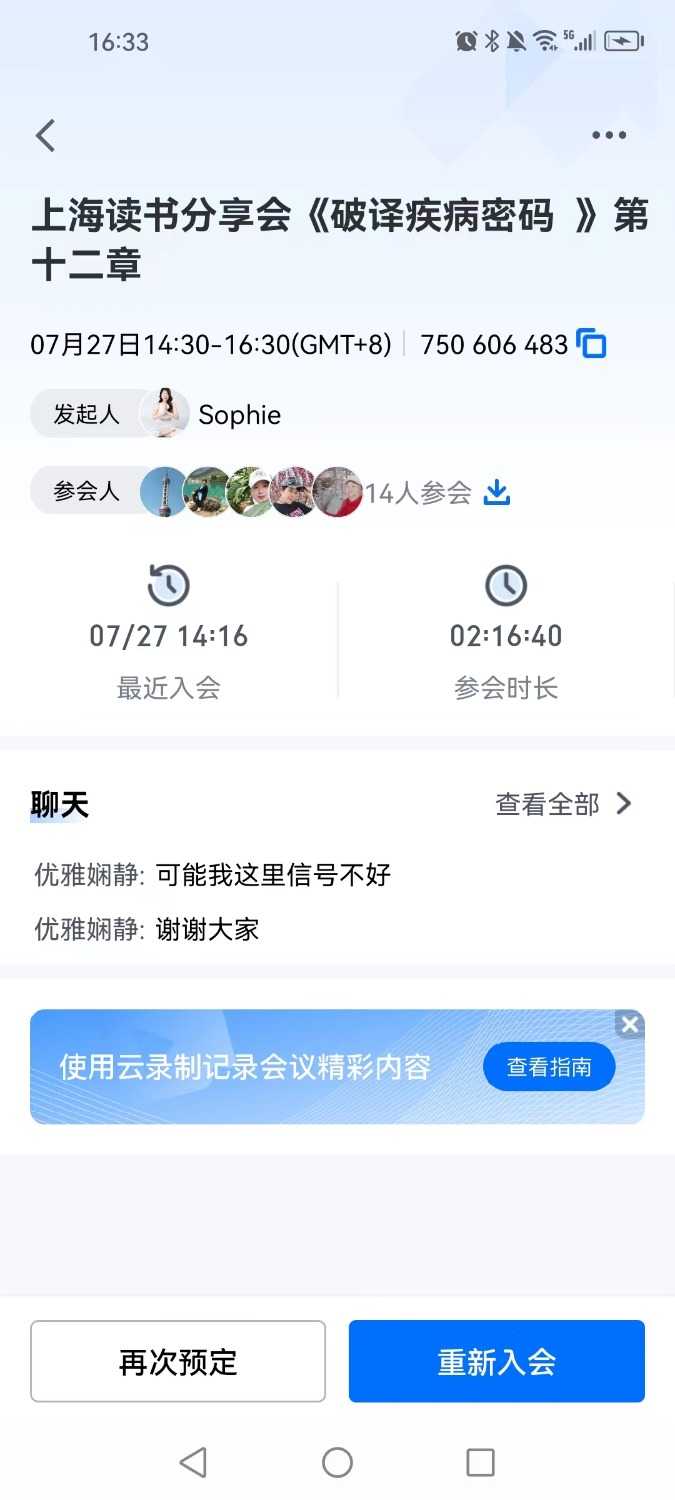Viewport: 675px width, 1500px height.
Task: Download the participant list
Action: click(x=497, y=492)
